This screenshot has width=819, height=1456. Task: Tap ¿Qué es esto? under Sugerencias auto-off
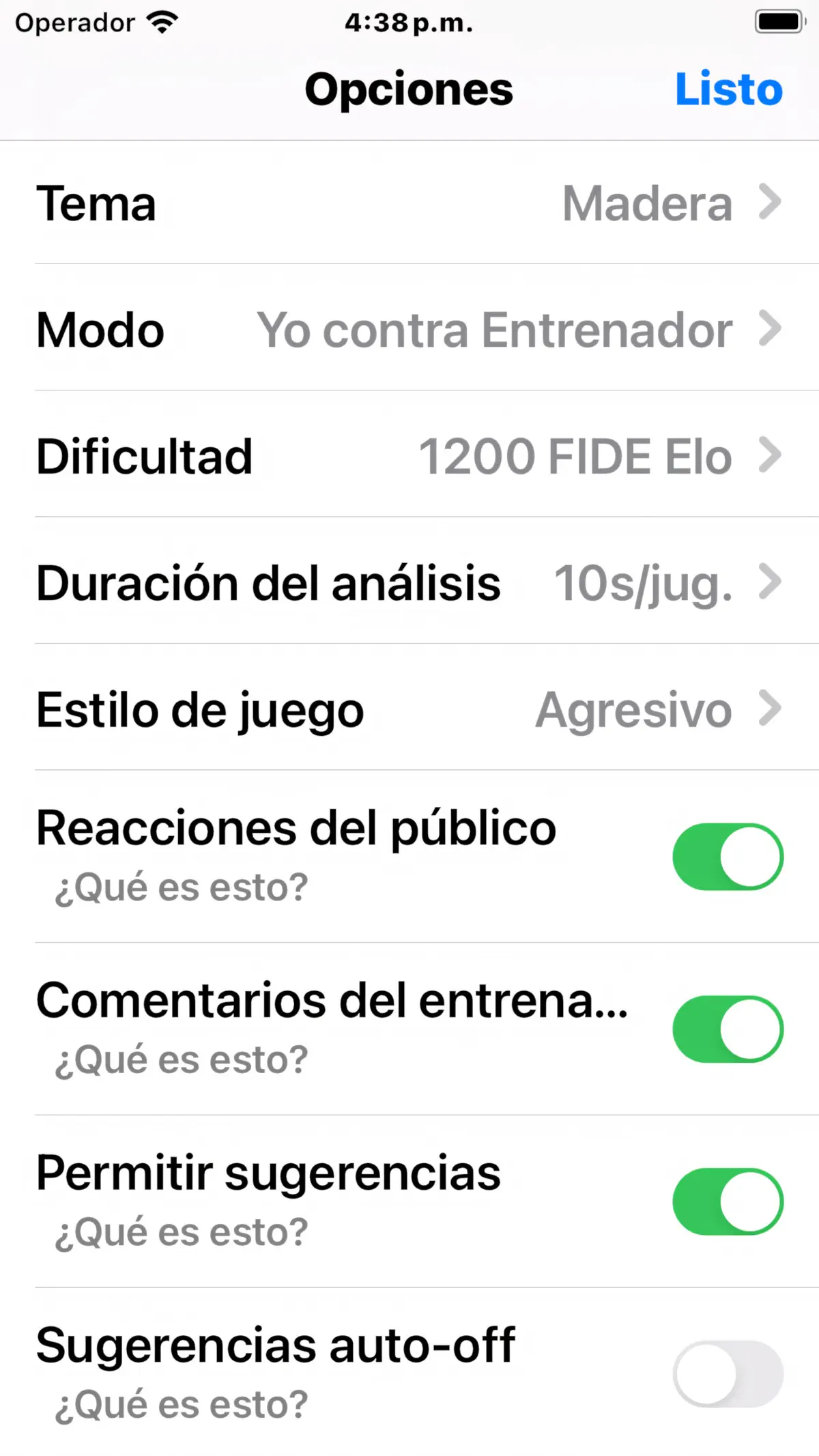[x=182, y=1405]
